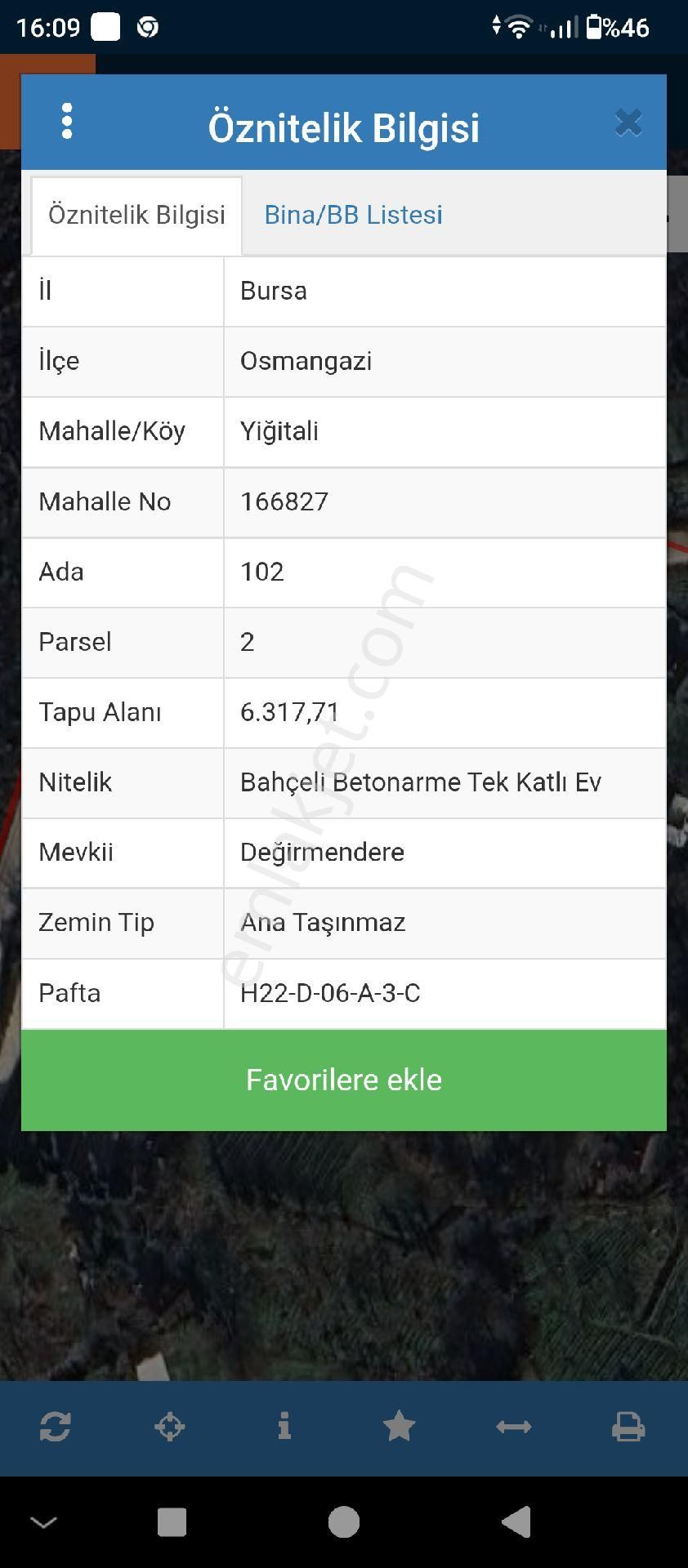Screen dimensions: 688x1568
Task: Select the Pafta value H22-D-06-A-3-C
Action: tap(330, 993)
